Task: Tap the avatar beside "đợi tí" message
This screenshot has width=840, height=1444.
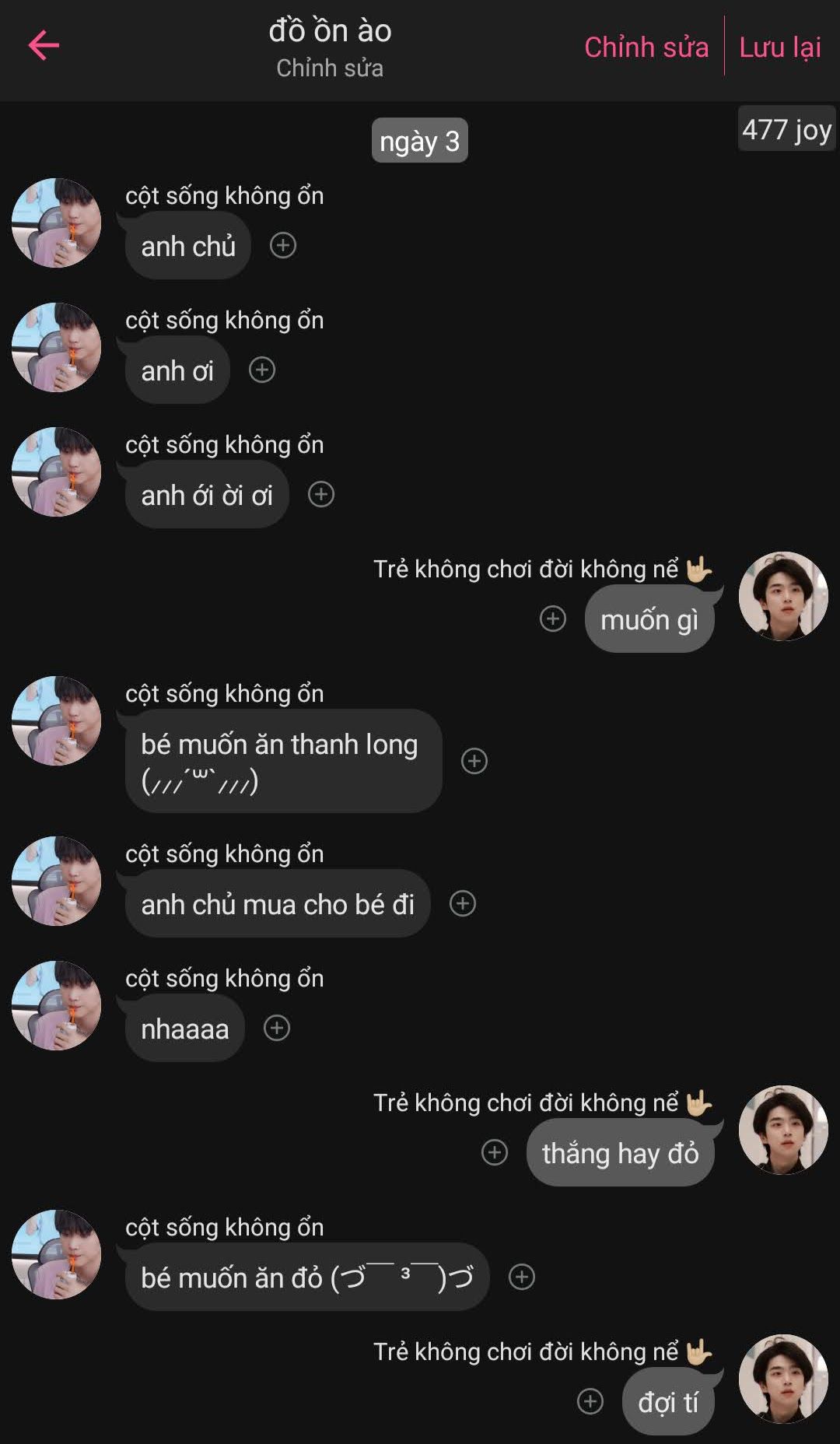Action: (783, 1379)
